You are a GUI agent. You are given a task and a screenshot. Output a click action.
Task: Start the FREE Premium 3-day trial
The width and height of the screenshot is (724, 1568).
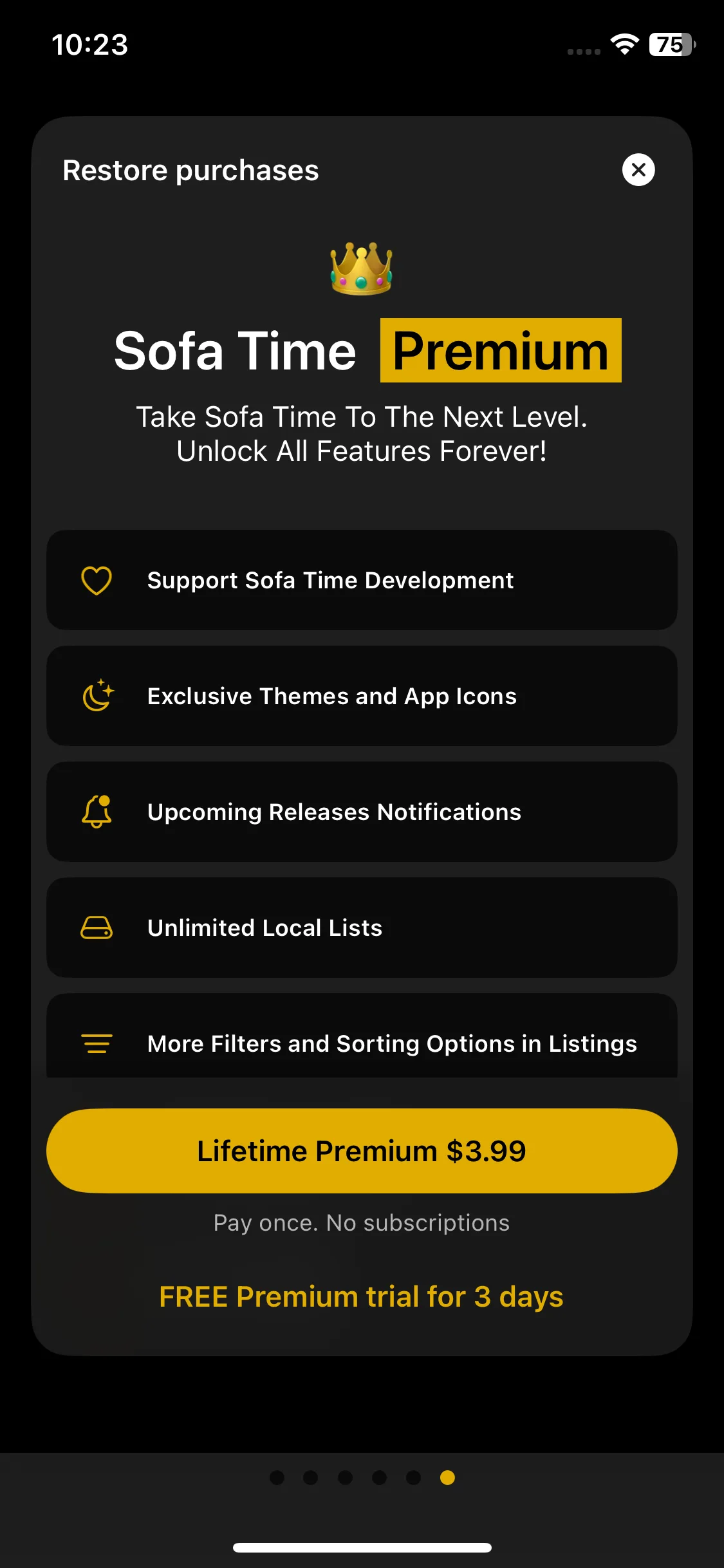[x=361, y=1296]
